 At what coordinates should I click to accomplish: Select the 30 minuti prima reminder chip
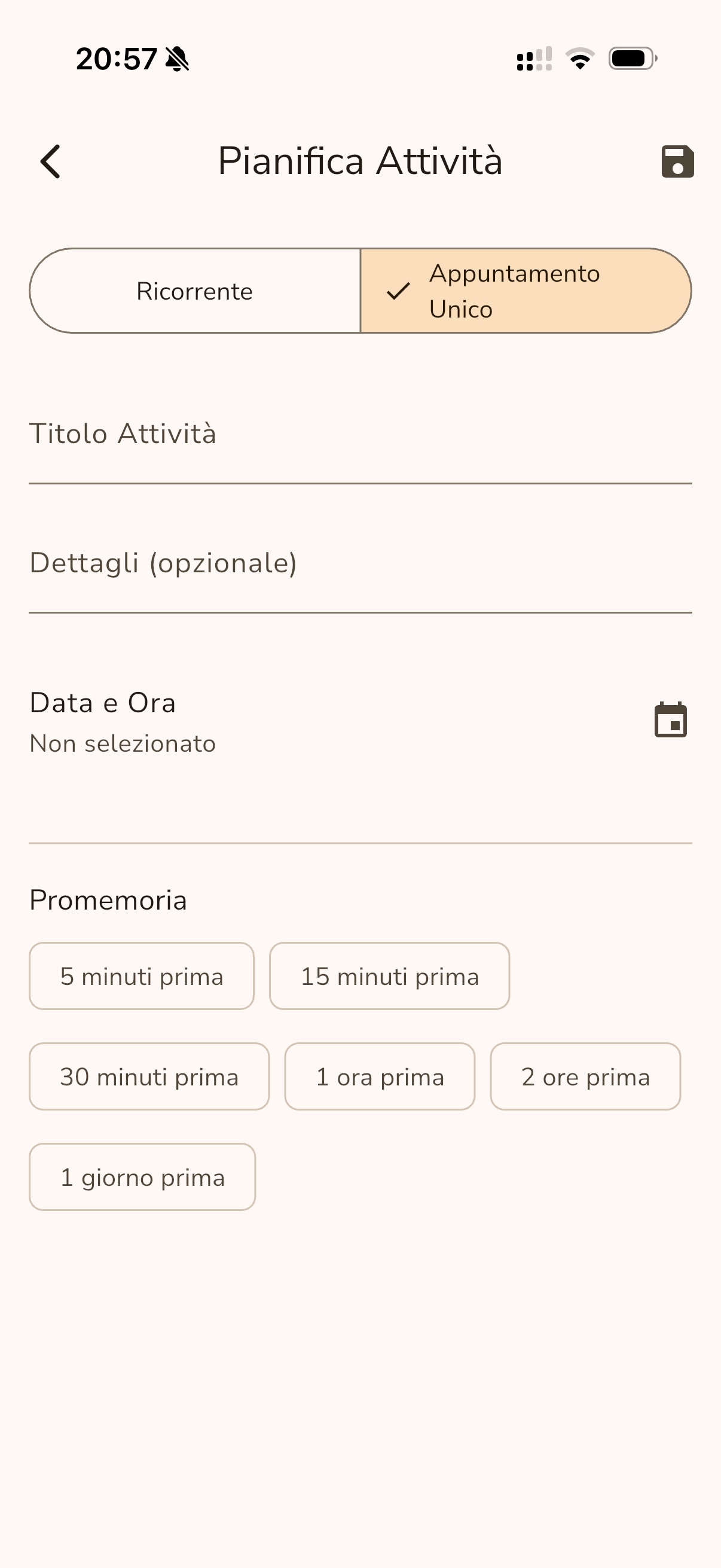[x=148, y=1076]
